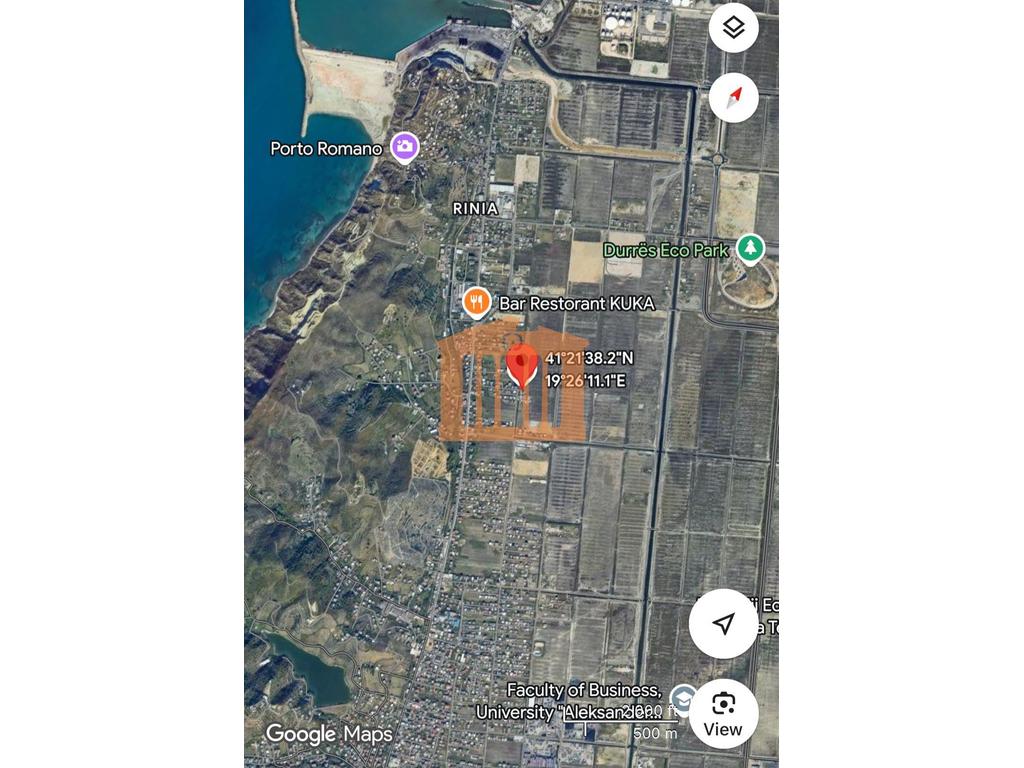Center map on my current location

point(723,624)
